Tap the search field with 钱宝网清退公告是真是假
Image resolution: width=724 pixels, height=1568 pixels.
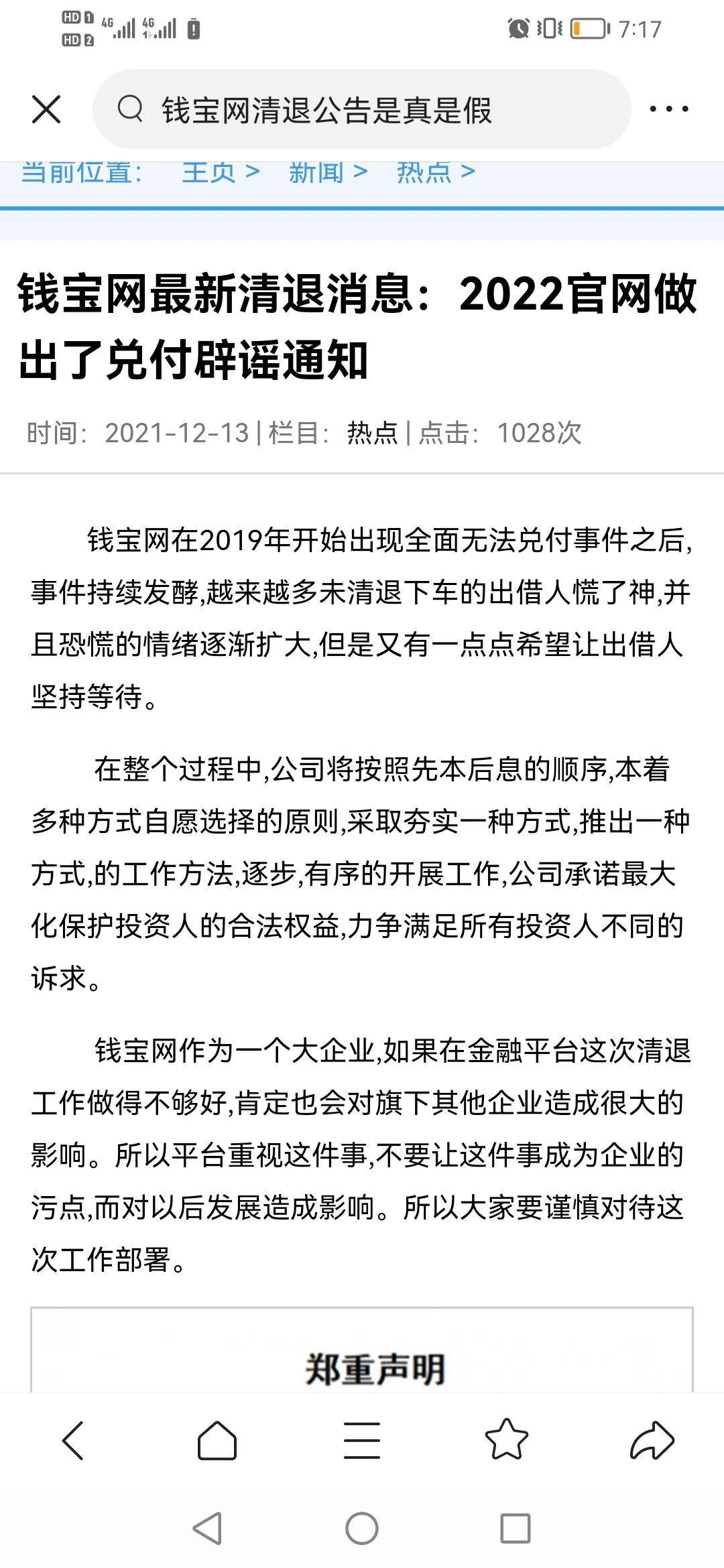coord(362,109)
